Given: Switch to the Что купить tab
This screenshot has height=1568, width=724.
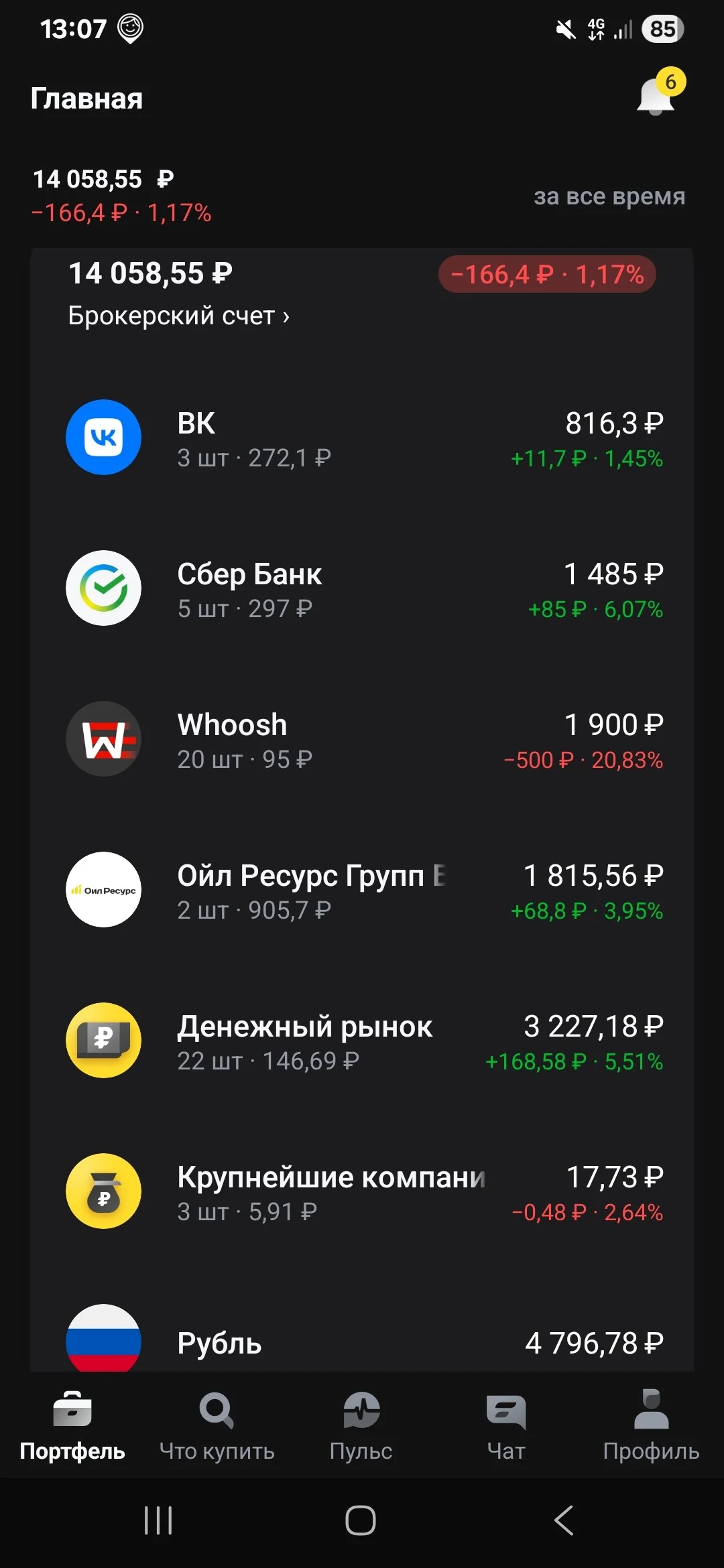Looking at the screenshot, I should pyautogui.click(x=217, y=1424).
